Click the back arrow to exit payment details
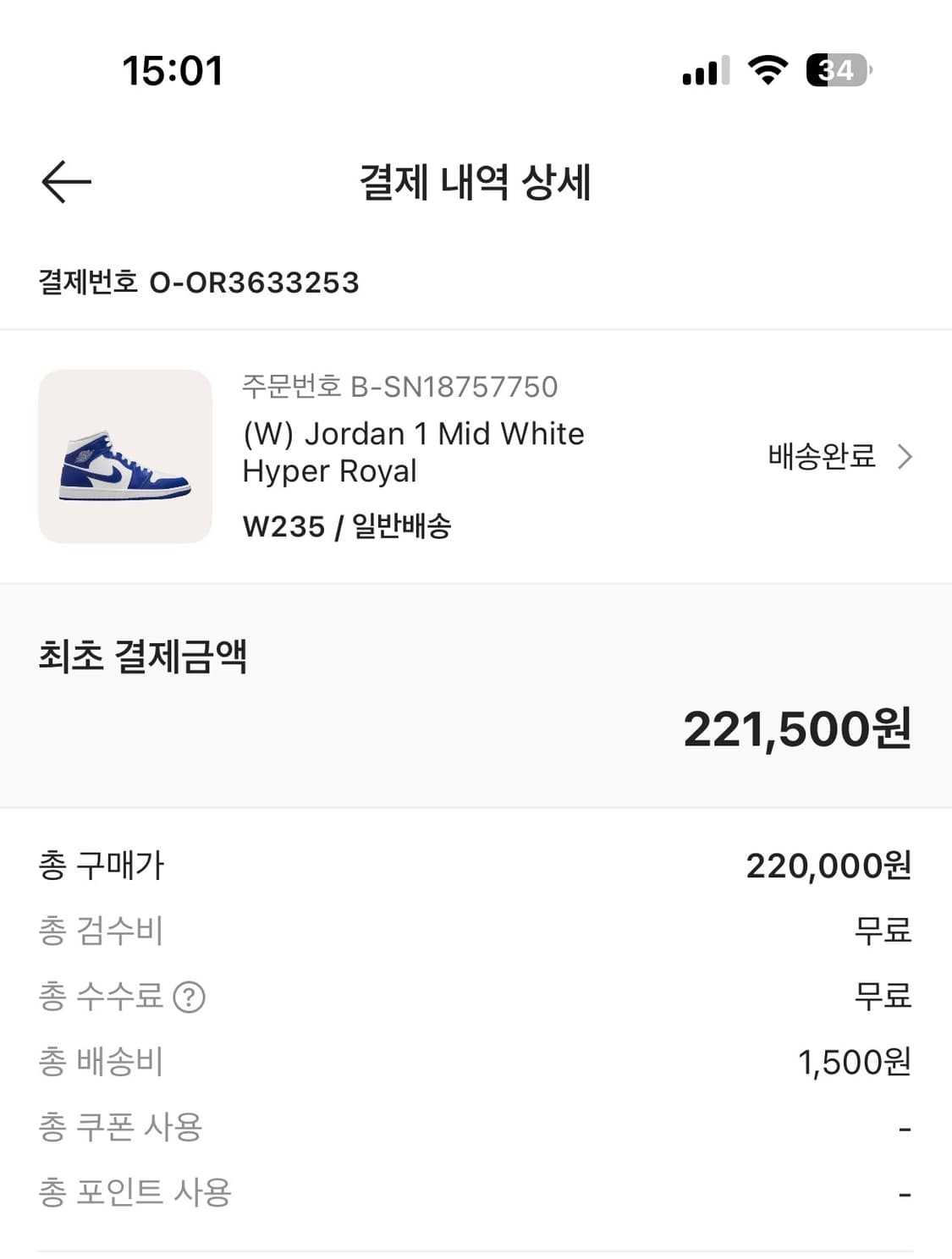952x1259 pixels. click(x=66, y=181)
